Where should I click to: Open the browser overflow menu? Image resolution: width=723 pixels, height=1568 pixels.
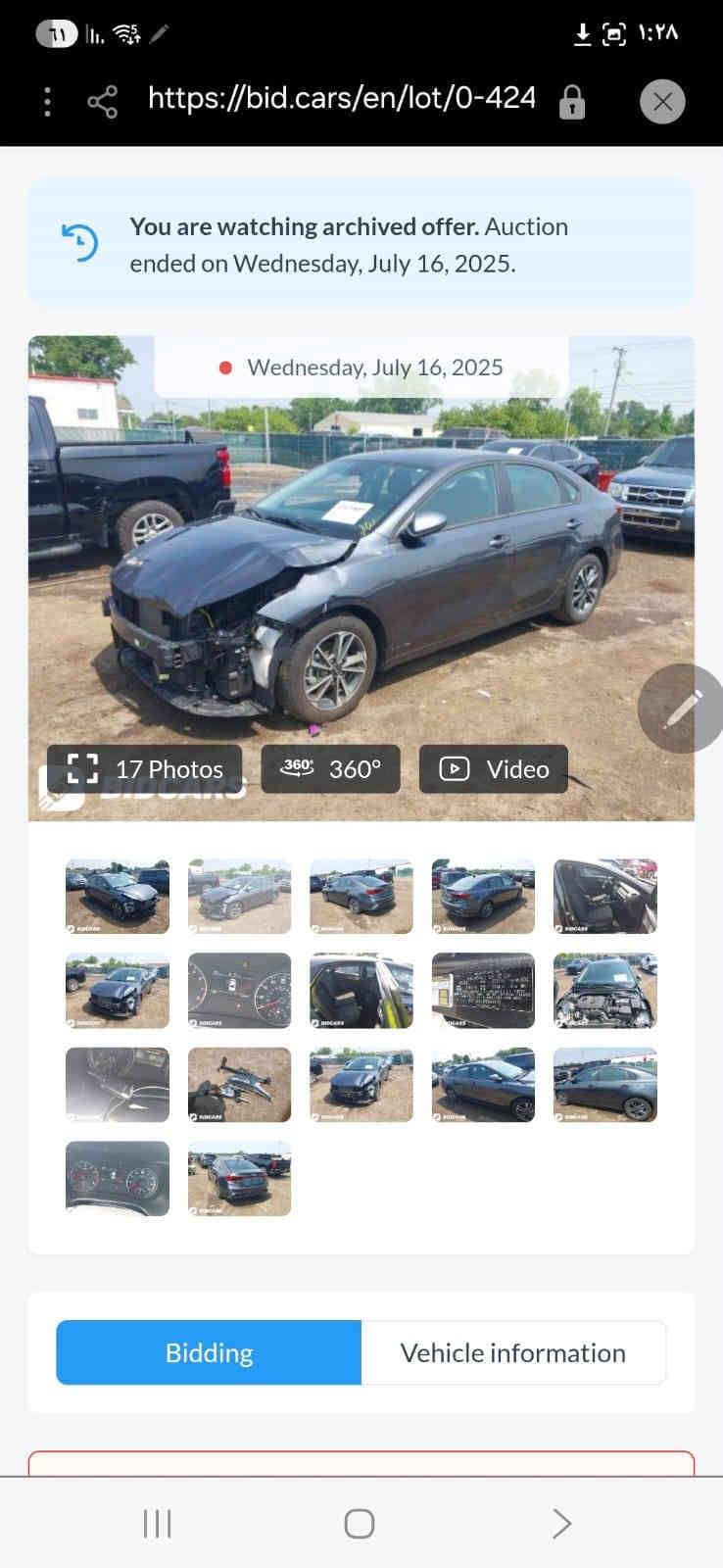[47, 101]
